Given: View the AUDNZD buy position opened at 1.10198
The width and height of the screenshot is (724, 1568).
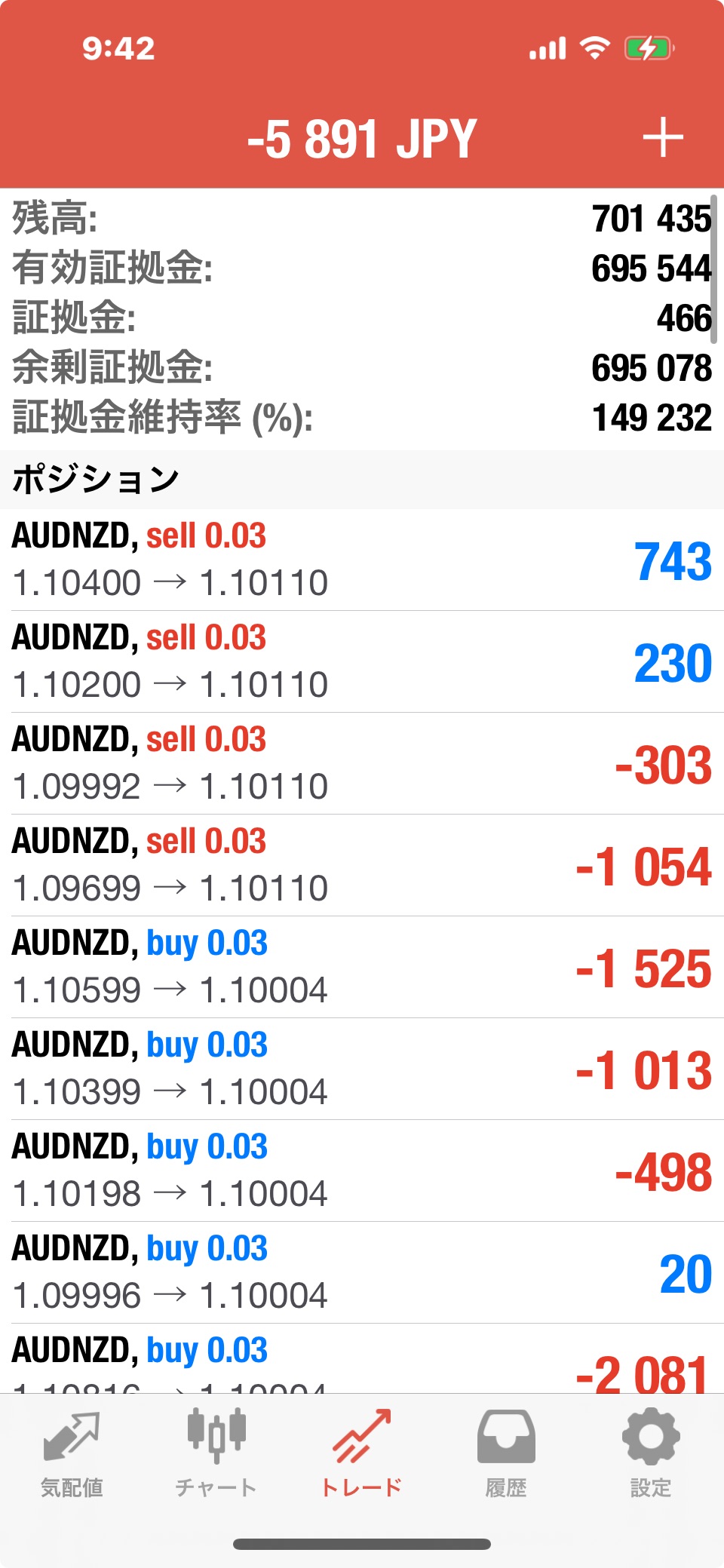Looking at the screenshot, I should pos(362,1171).
